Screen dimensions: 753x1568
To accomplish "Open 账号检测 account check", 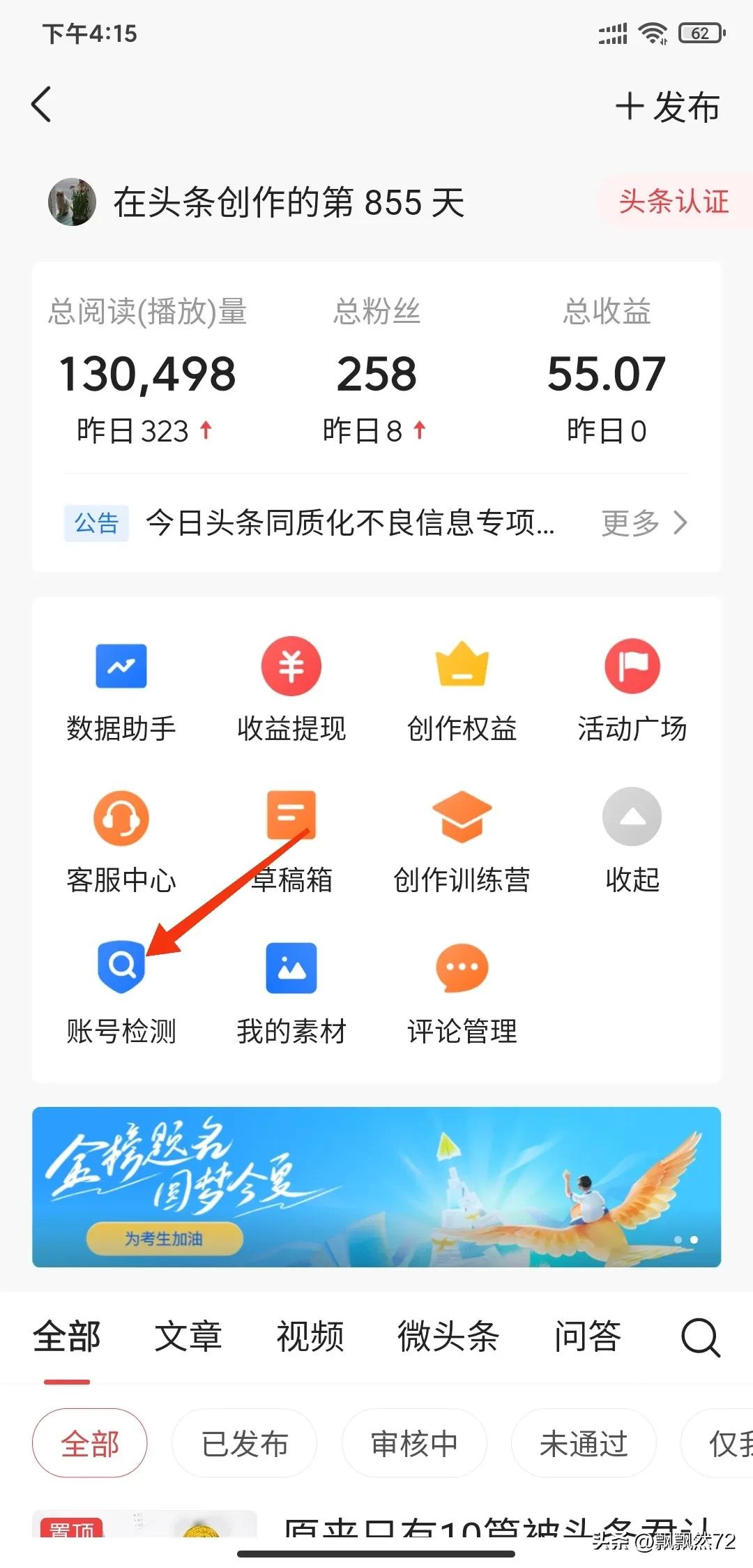I will tap(121, 990).
